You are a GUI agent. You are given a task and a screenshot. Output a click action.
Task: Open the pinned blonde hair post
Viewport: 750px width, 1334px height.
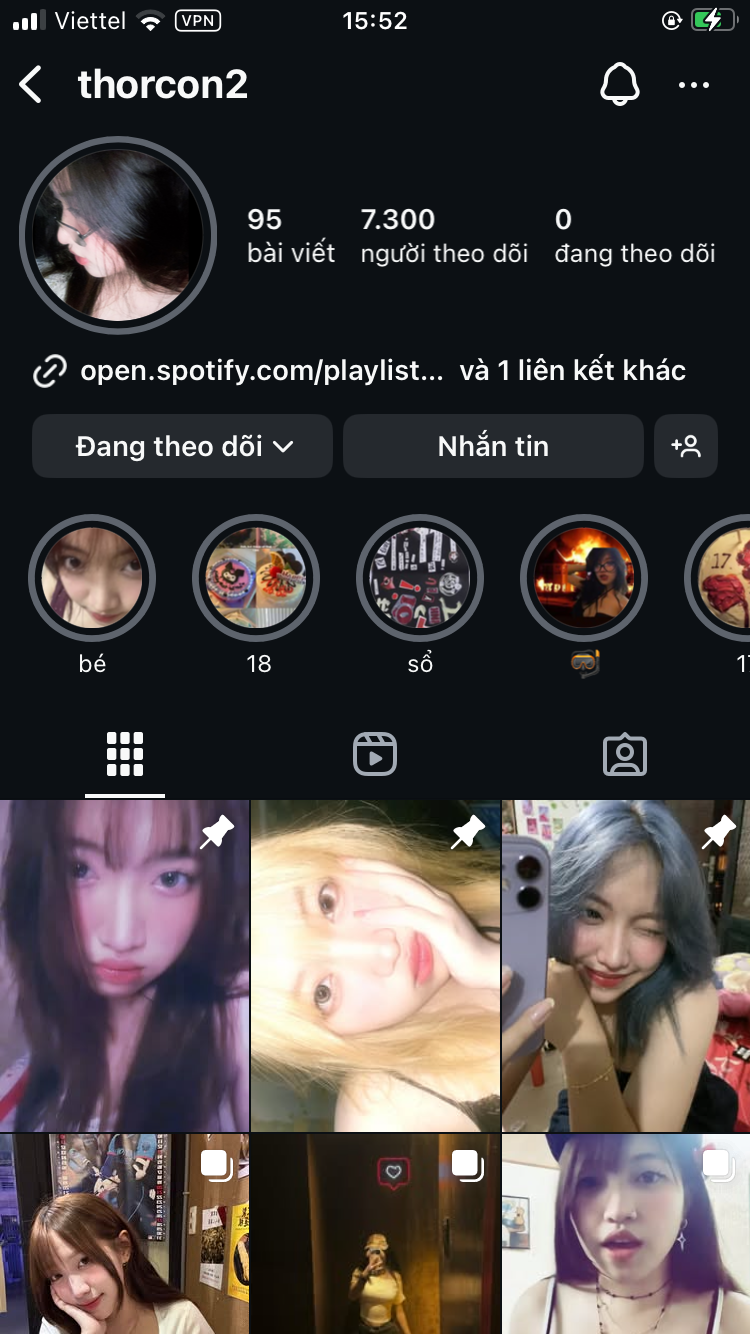pyautogui.click(x=375, y=965)
